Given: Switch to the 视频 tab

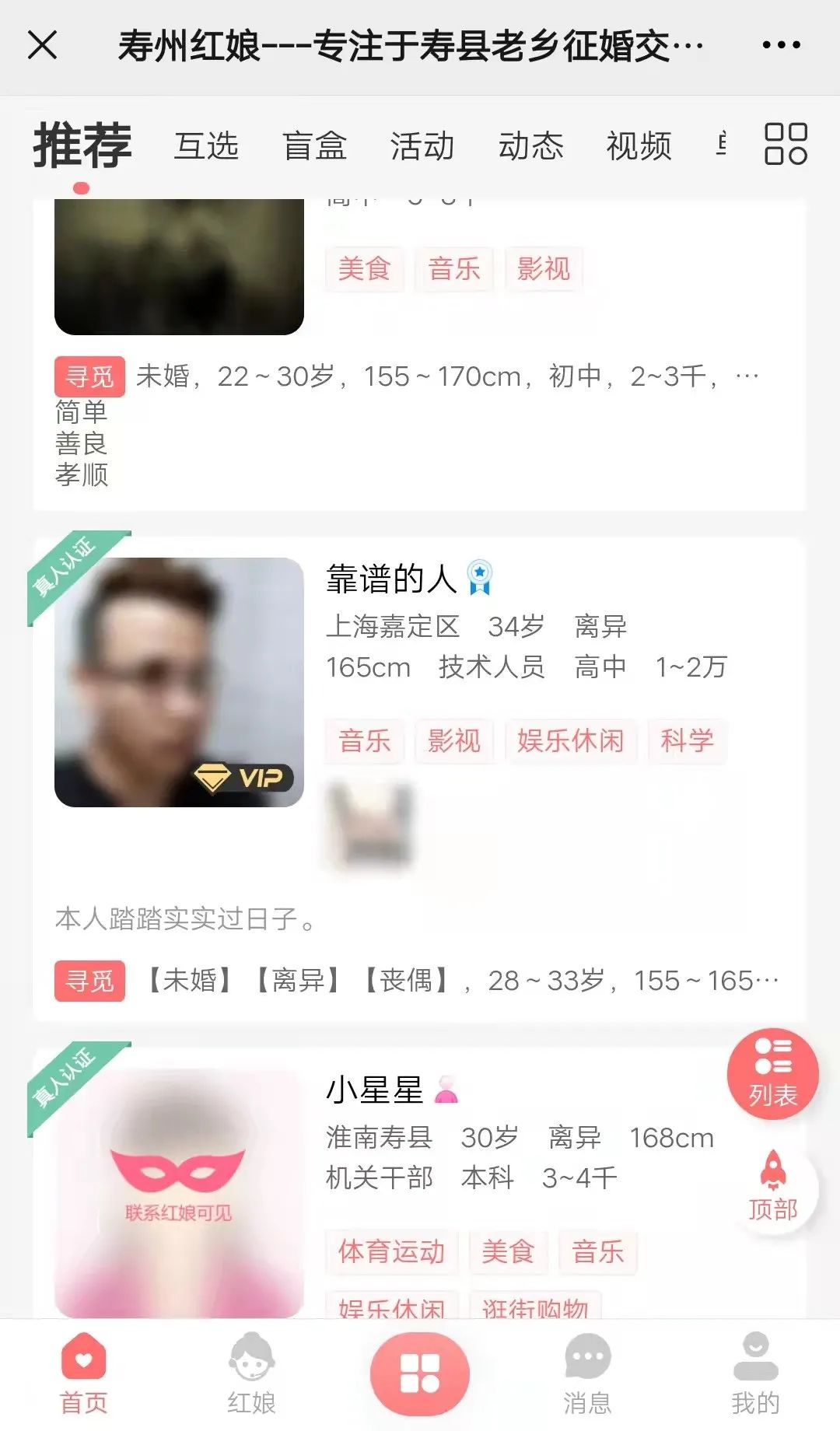Looking at the screenshot, I should [x=639, y=145].
